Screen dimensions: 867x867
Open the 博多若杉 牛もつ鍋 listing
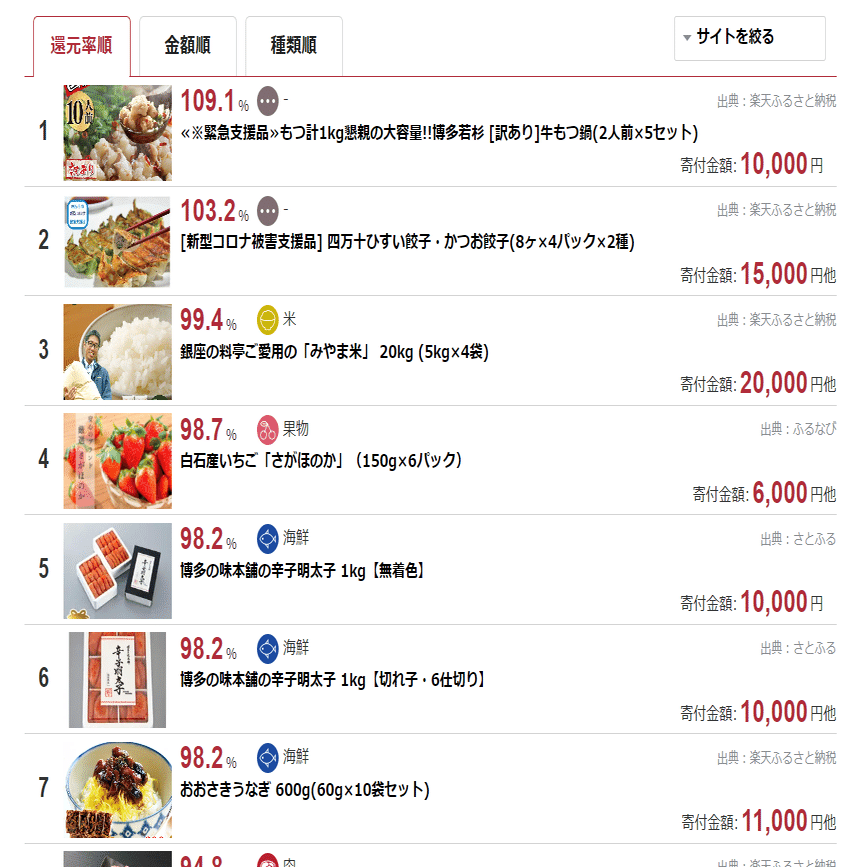[x=439, y=133]
